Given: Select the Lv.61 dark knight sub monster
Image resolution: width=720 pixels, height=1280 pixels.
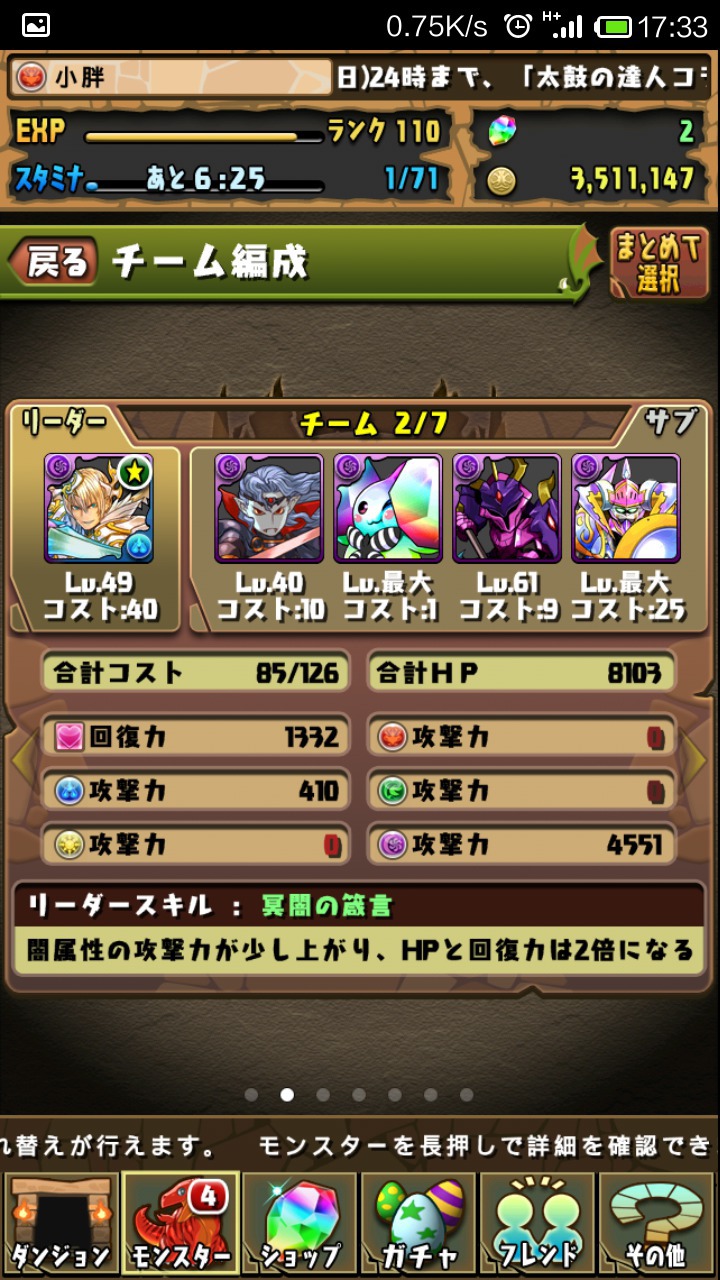Looking at the screenshot, I should (507, 508).
